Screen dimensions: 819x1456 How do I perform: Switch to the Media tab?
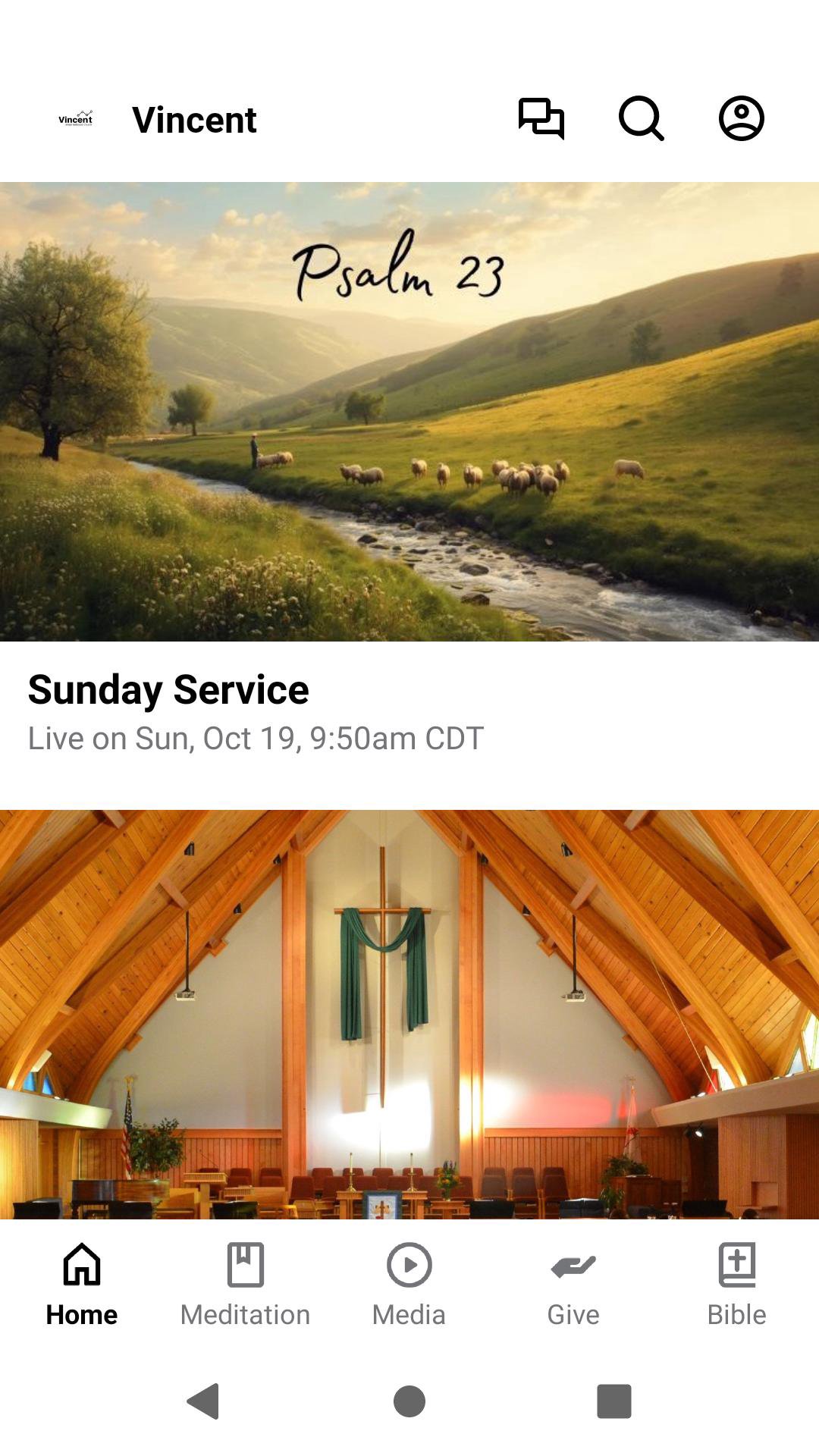pos(409,1285)
